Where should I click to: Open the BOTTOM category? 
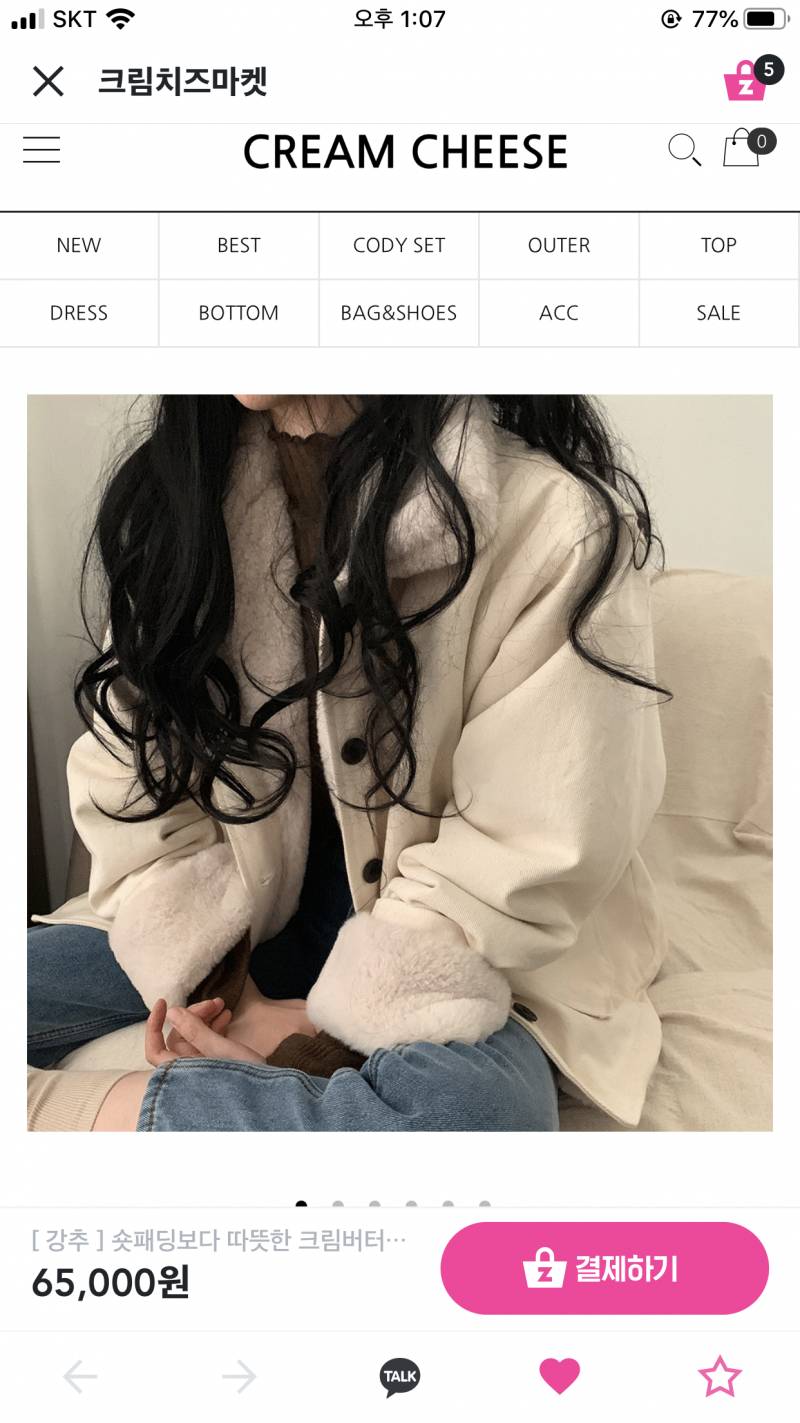click(x=239, y=313)
